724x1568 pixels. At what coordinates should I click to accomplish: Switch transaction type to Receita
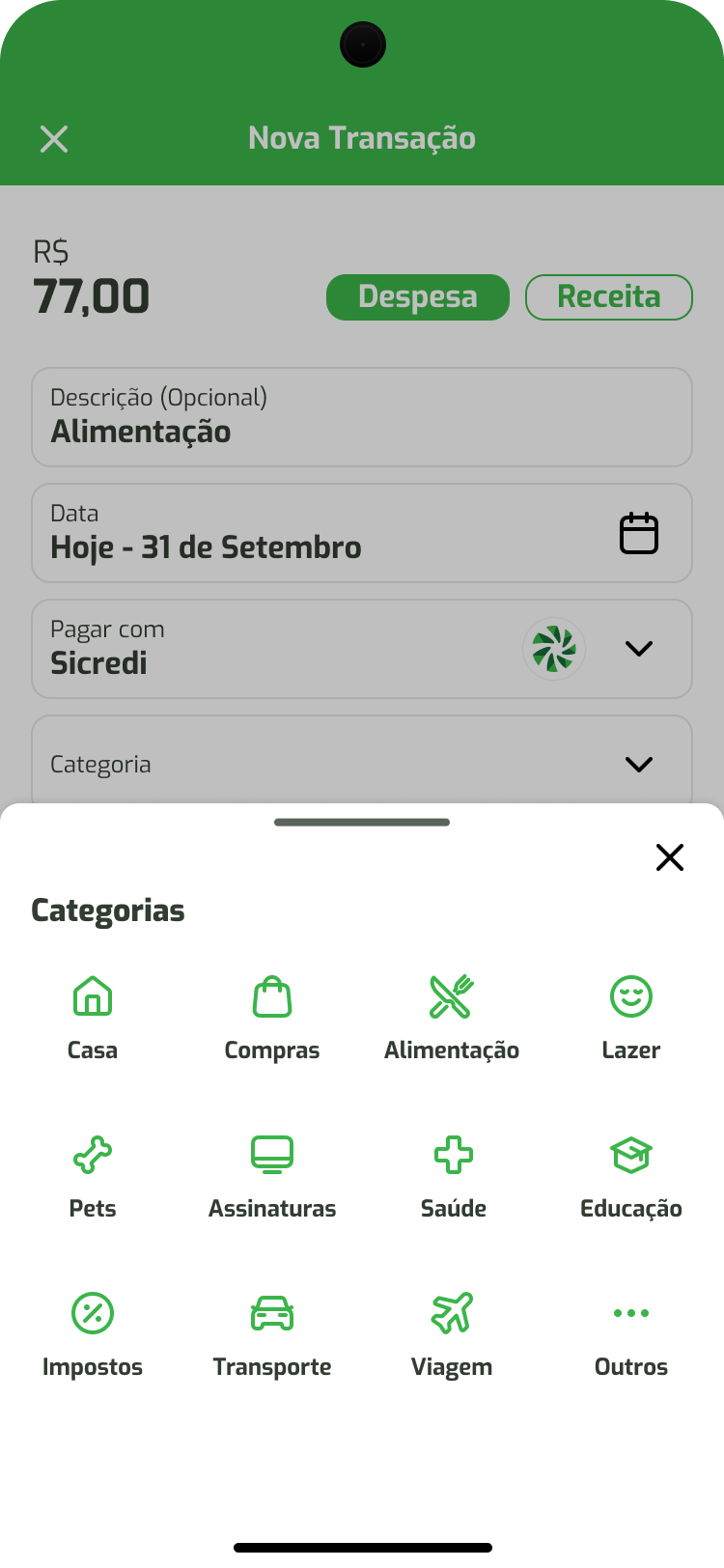(609, 296)
